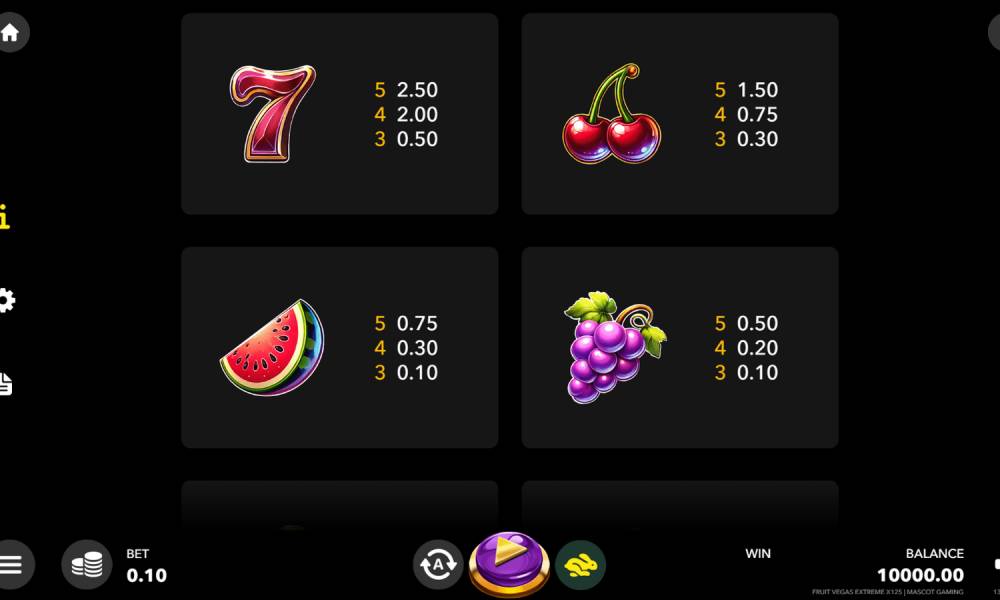Screen dimensions: 1000x600
Task: Enable turbo mode rabbit button
Action: pos(580,565)
